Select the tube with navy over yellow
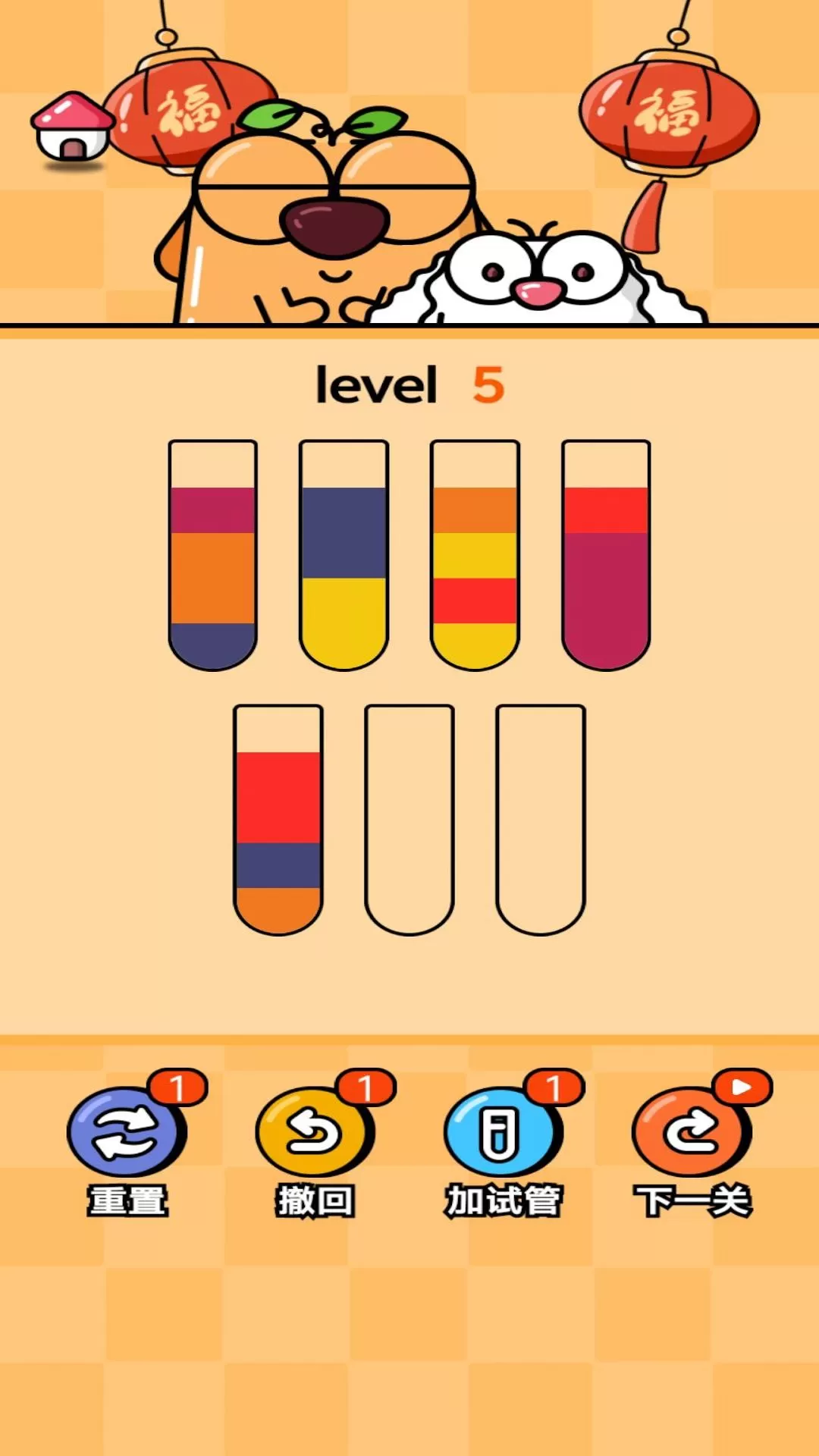 click(x=344, y=555)
